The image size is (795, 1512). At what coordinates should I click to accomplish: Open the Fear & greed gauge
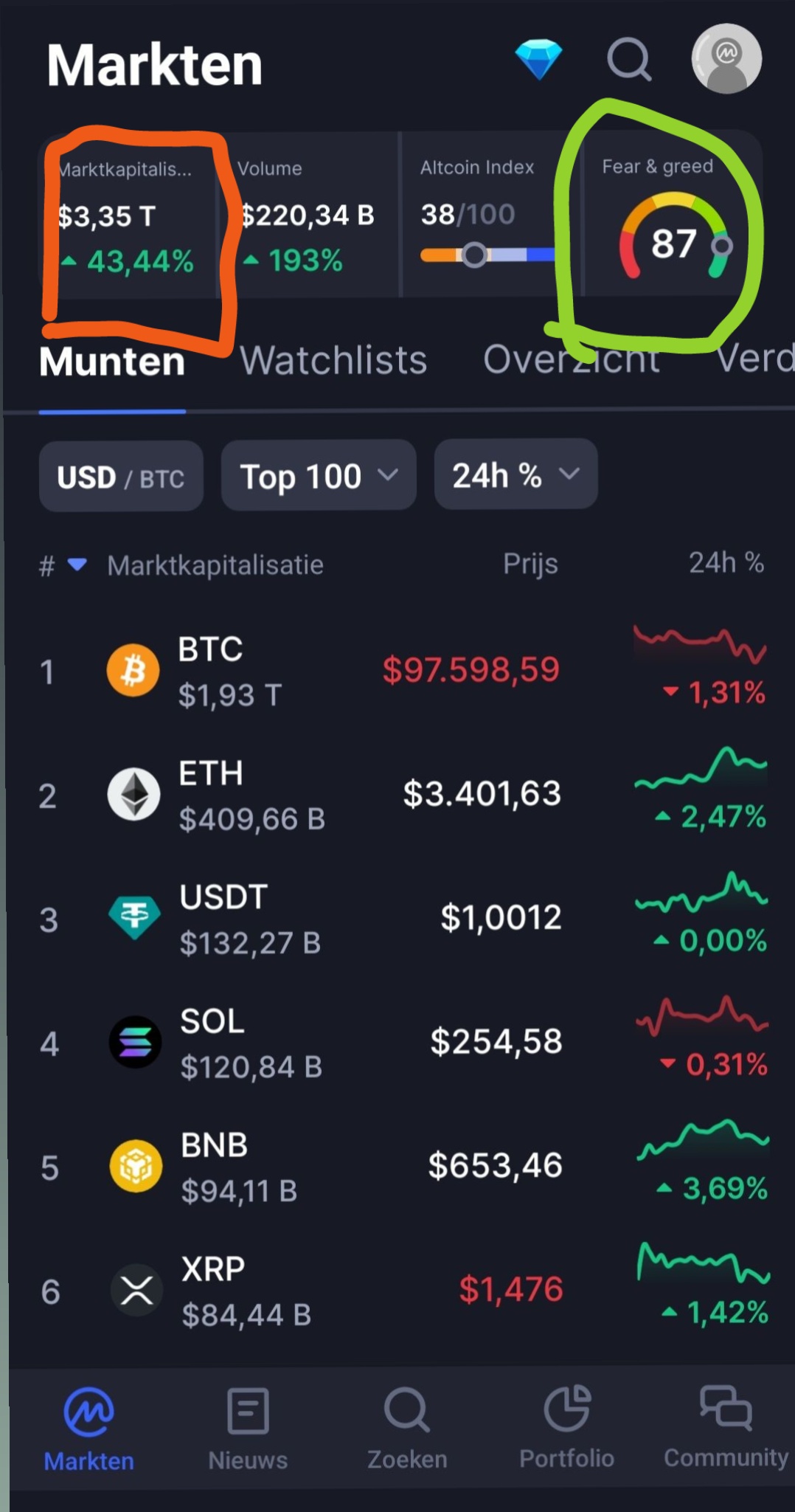pos(671,215)
